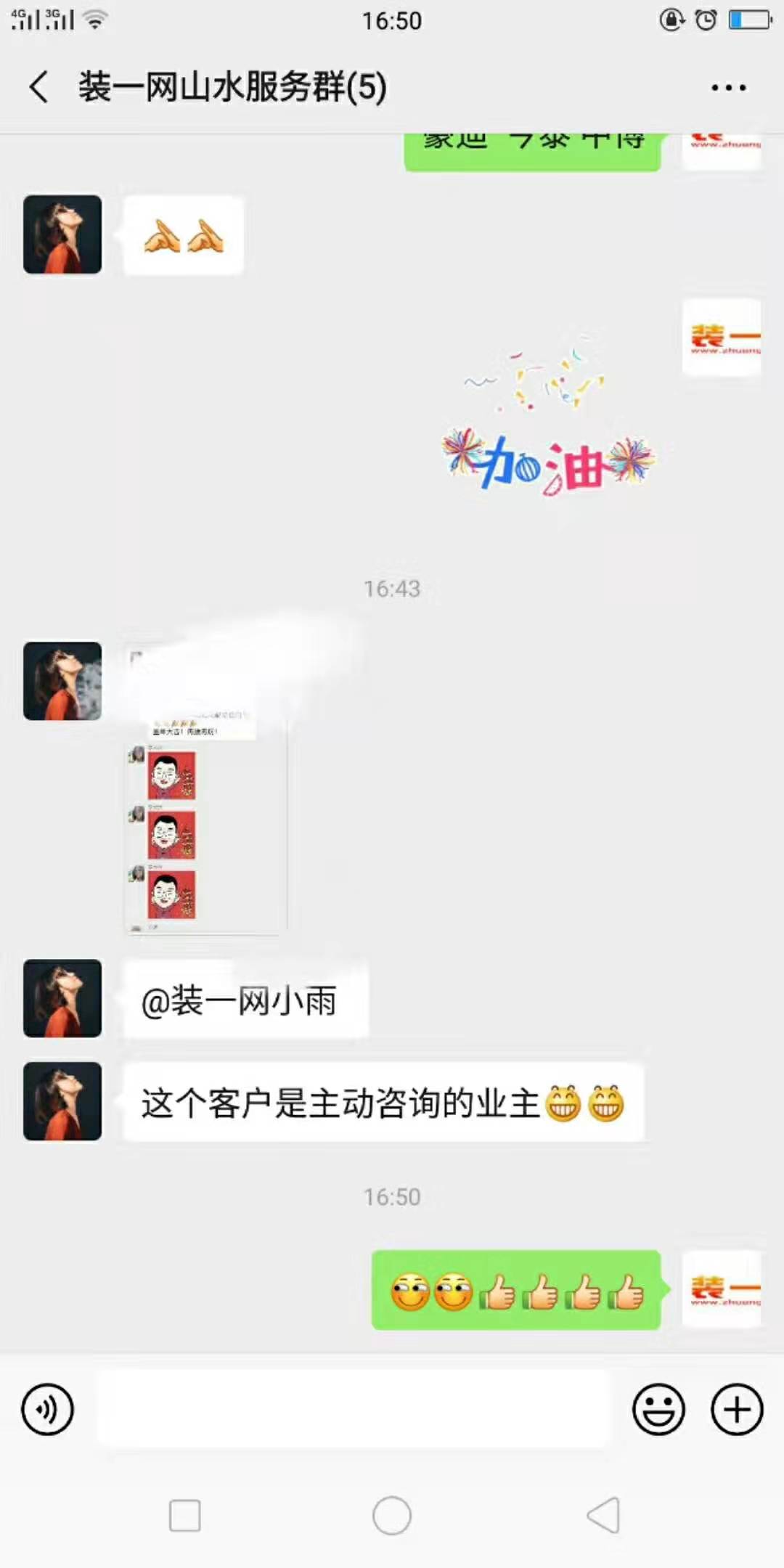Open recent apps with square button
This screenshot has height=1568, width=784.
pyautogui.click(x=184, y=1516)
